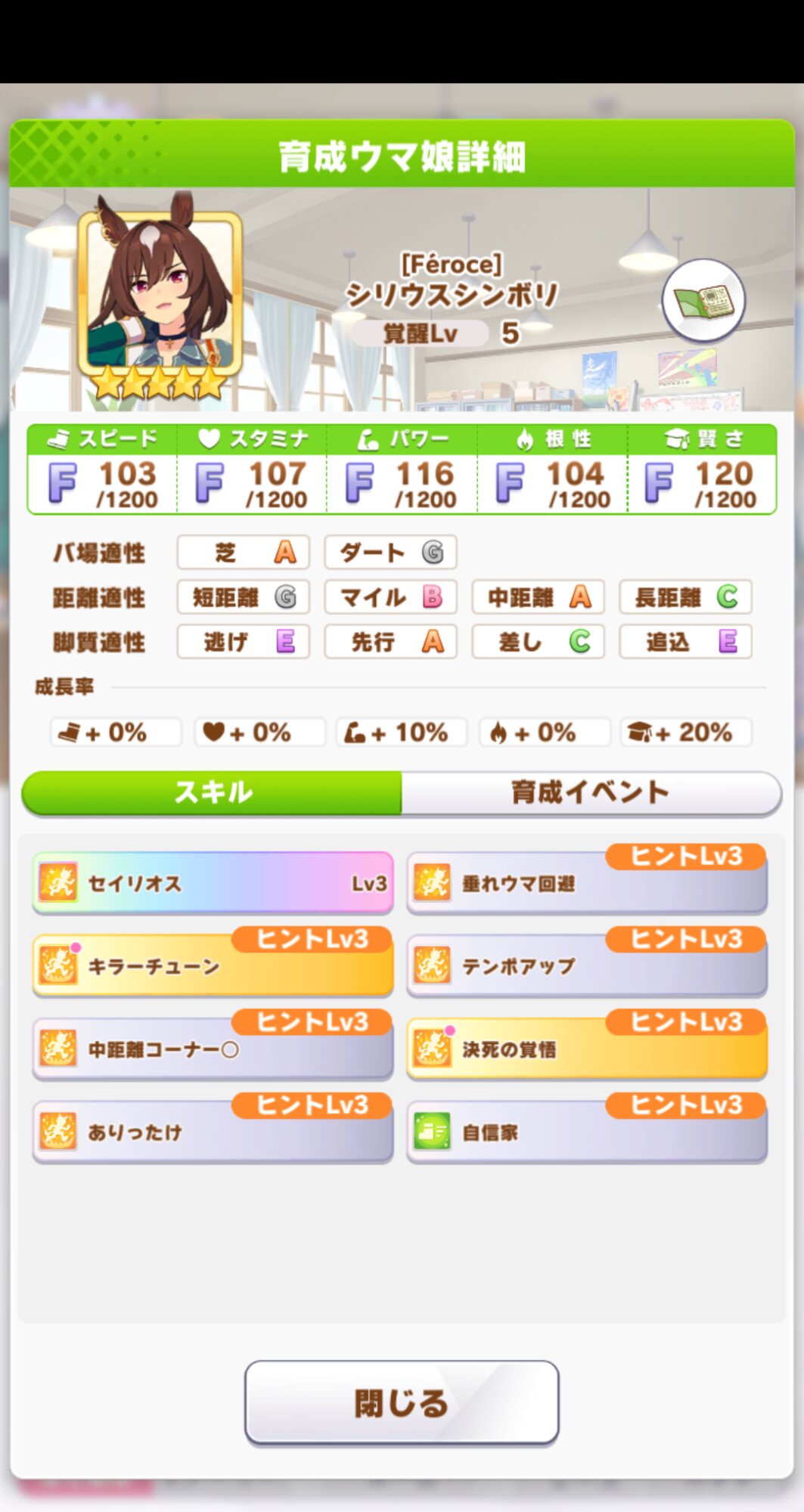Switch to the スキル tab

coord(213,792)
